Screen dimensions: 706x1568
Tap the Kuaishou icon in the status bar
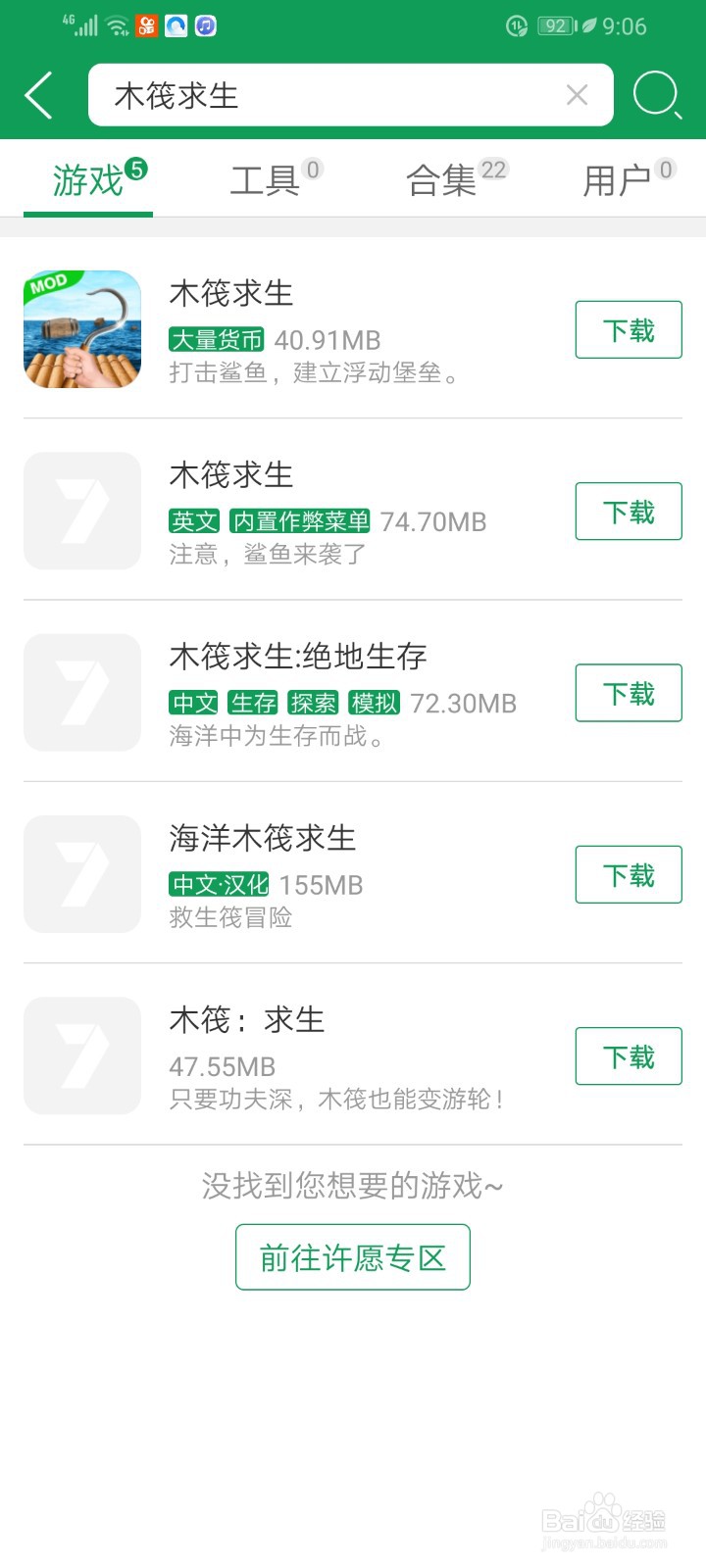[x=145, y=24]
